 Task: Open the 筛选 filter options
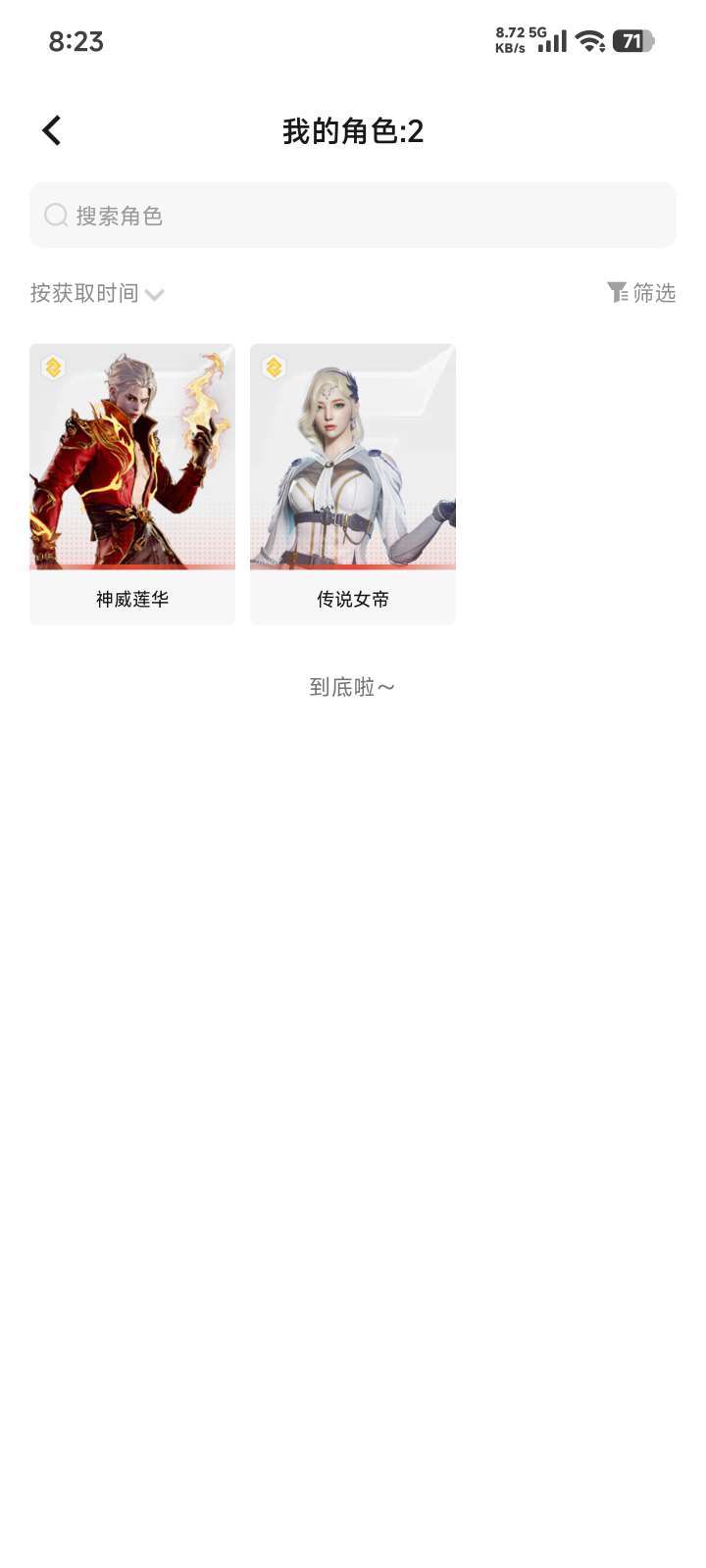click(x=641, y=293)
